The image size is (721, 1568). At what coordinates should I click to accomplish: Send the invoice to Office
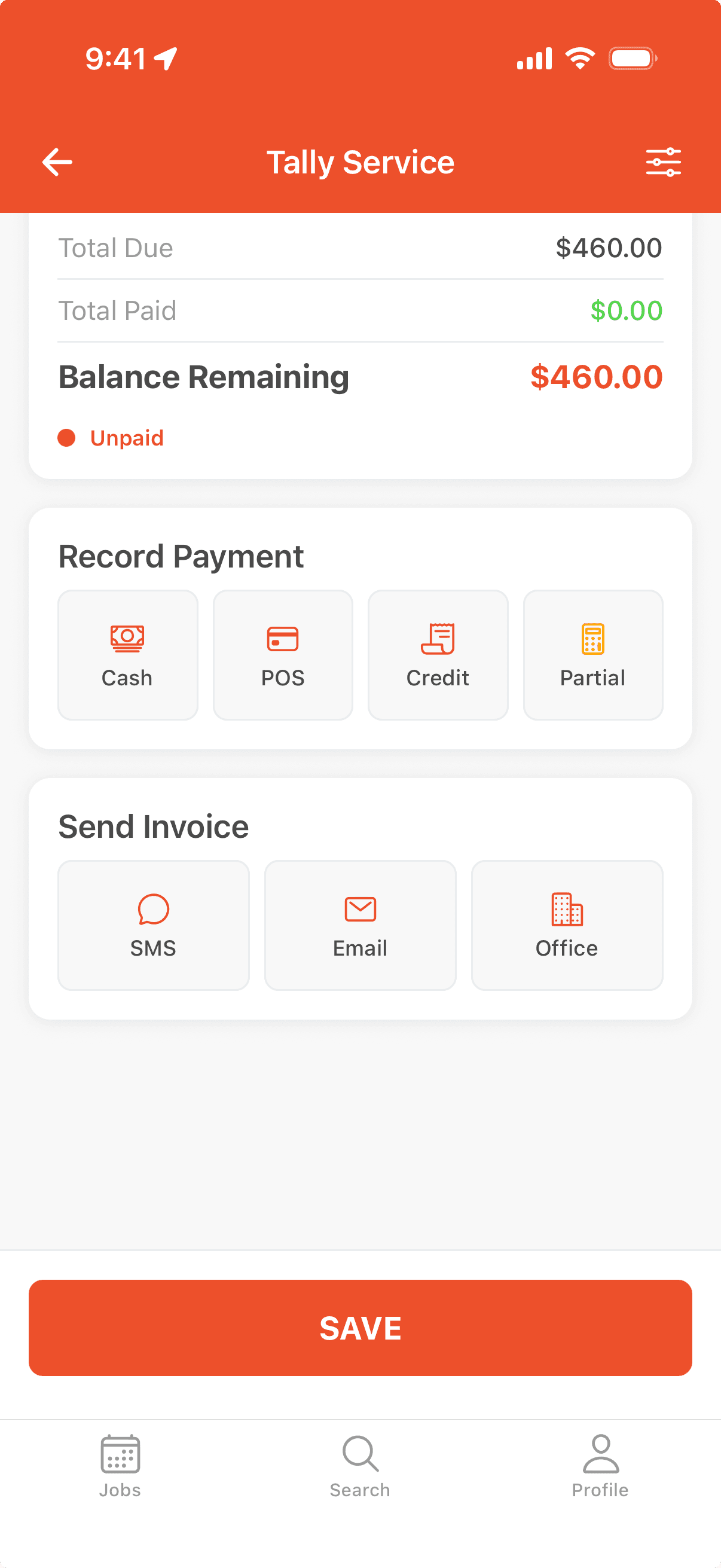coord(566,925)
